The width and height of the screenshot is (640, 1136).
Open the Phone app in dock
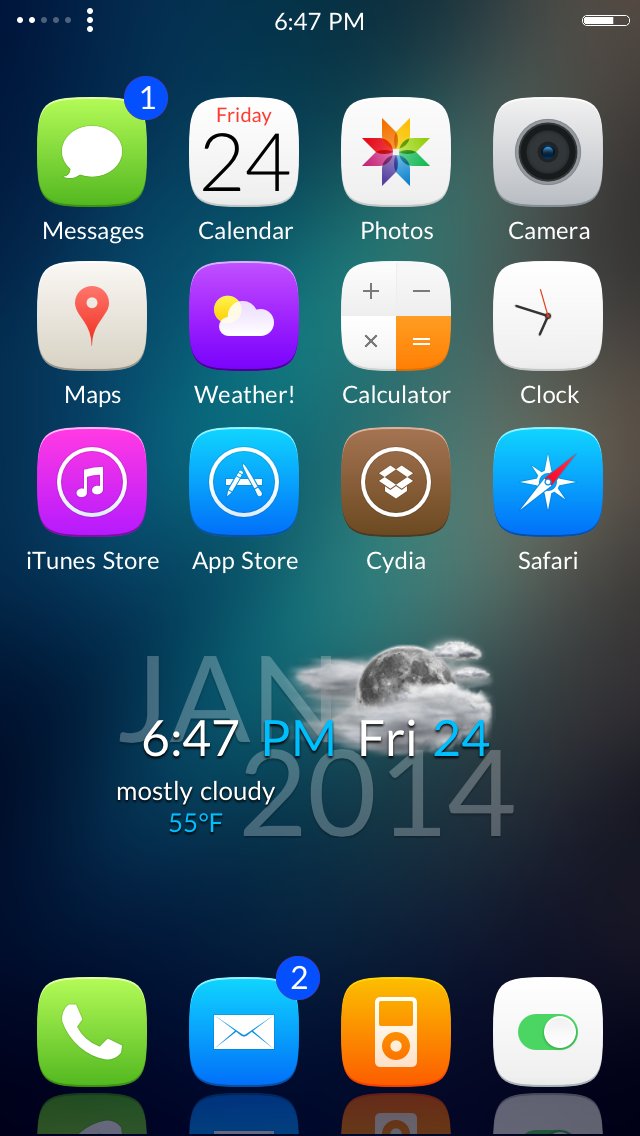tap(92, 1032)
